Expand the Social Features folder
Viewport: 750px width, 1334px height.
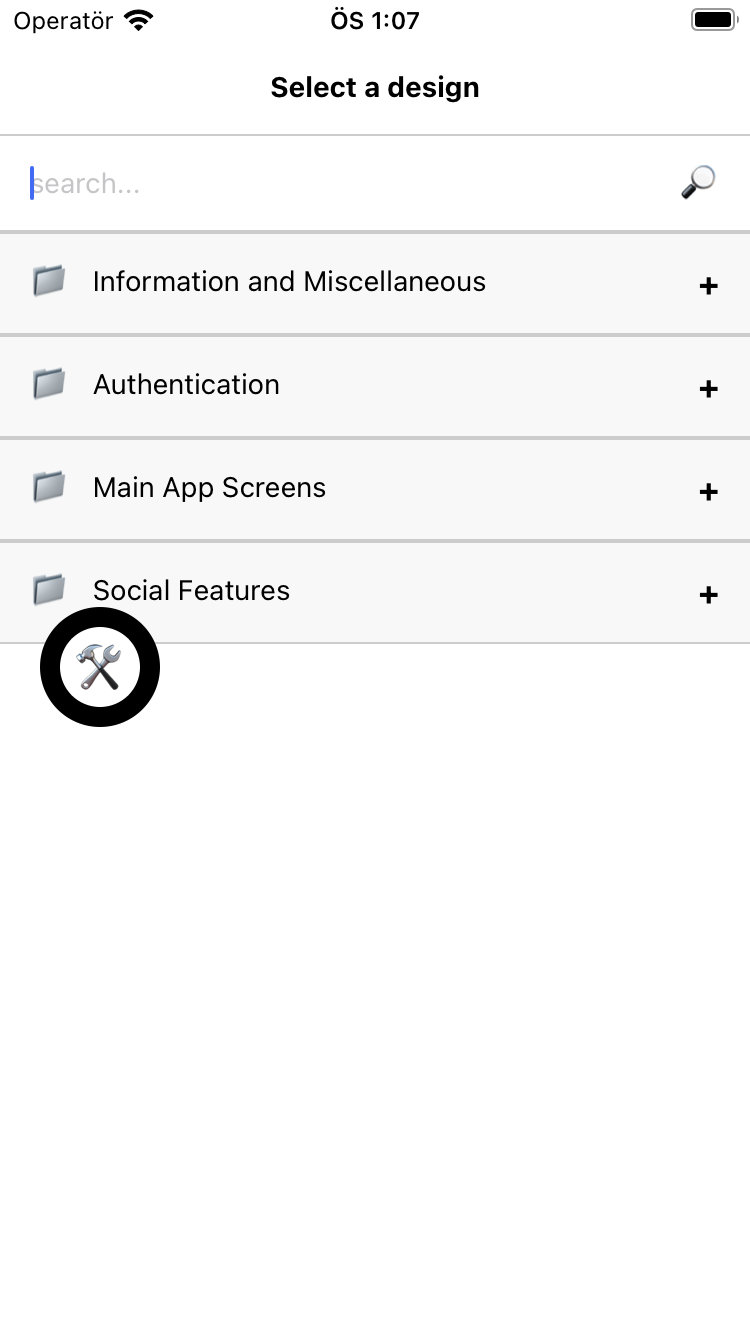pyautogui.click(x=708, y=596)
